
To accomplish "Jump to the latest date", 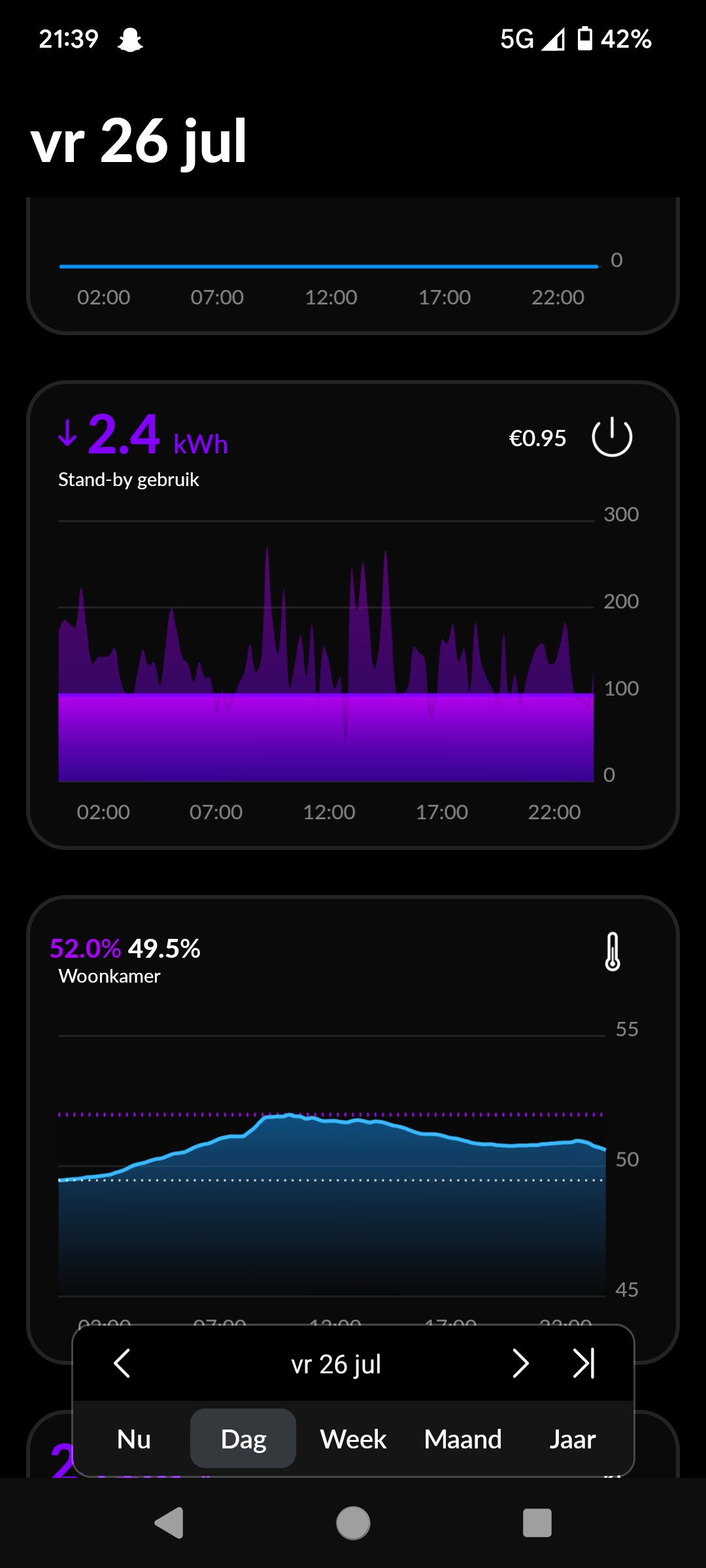I will tap(584, 1364).
